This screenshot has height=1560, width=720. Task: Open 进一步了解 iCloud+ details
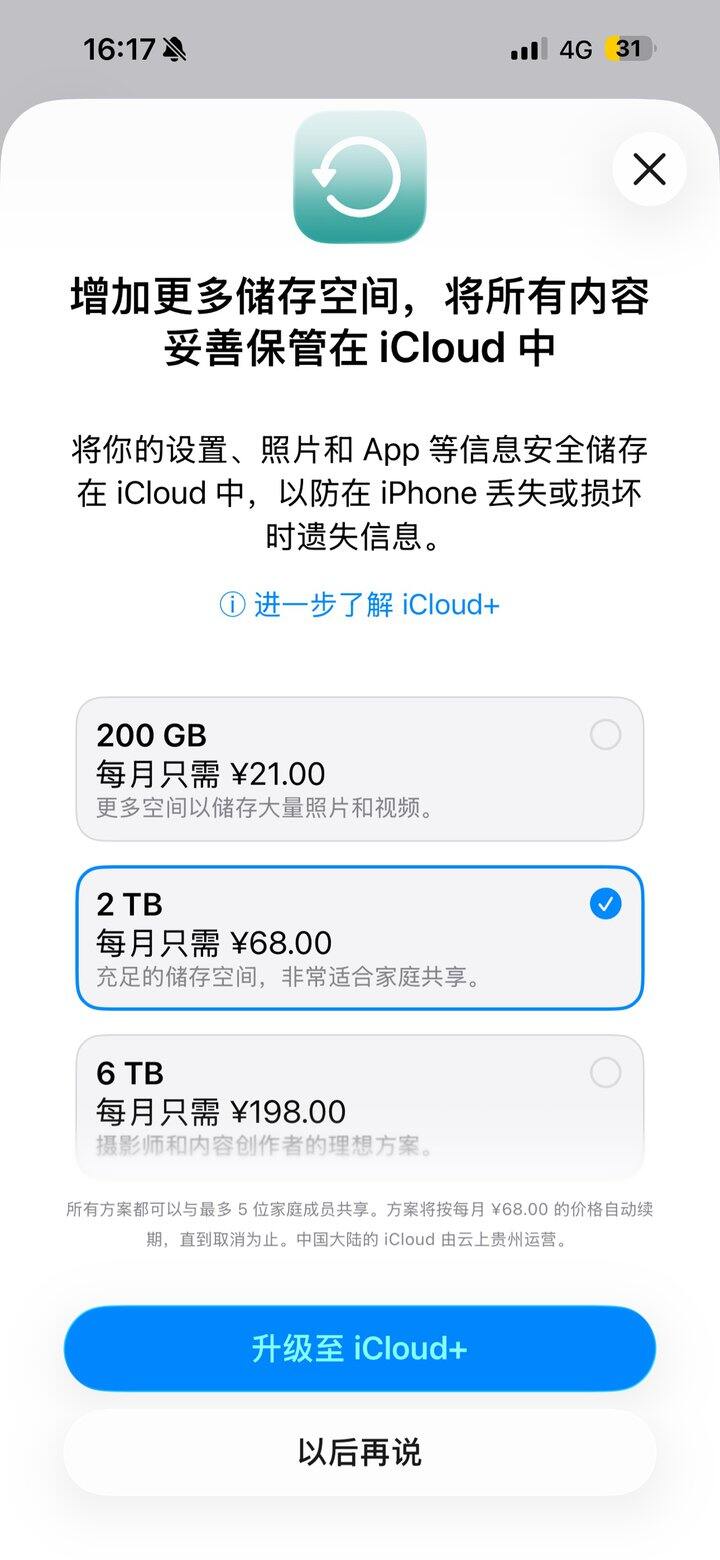[375, 605]
